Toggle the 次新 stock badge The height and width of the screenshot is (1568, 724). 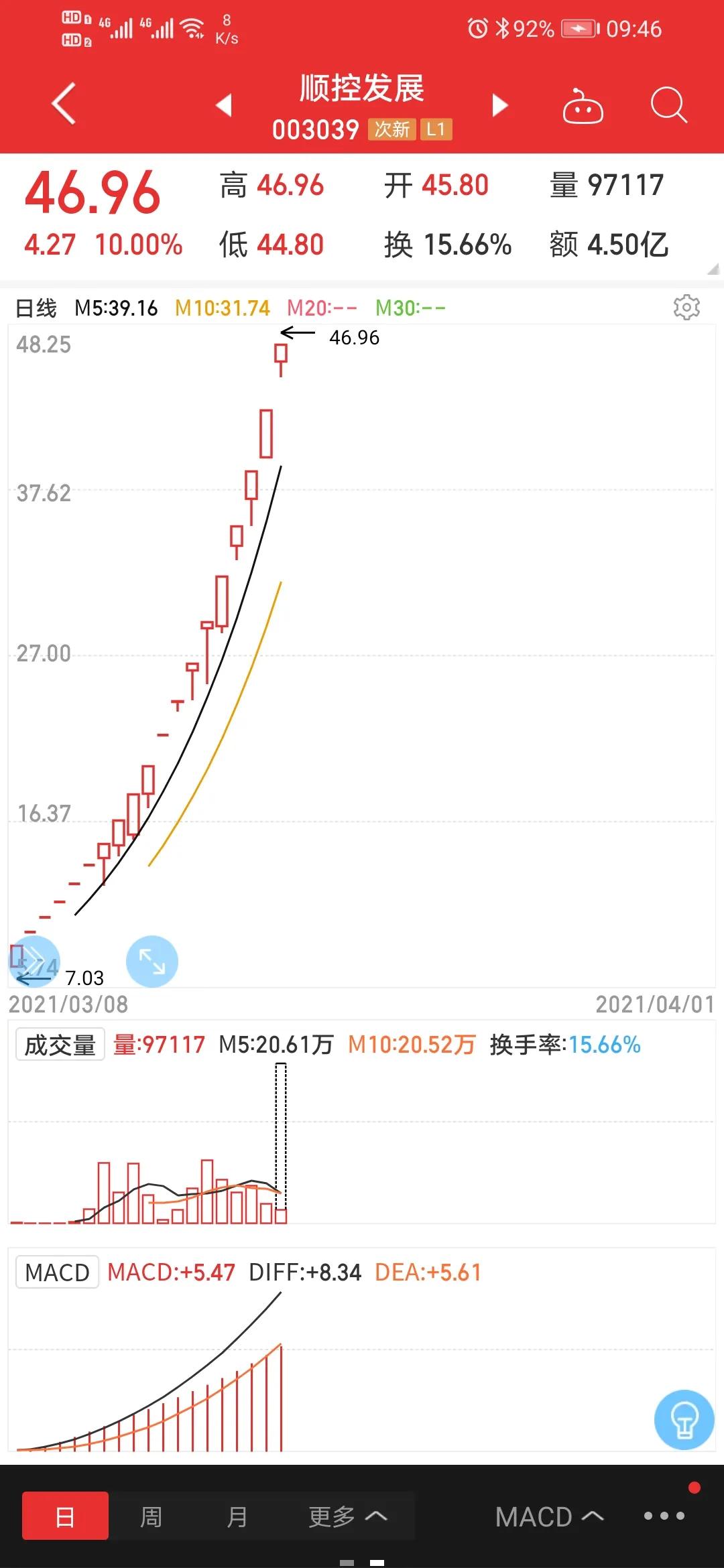click(392, 129)
